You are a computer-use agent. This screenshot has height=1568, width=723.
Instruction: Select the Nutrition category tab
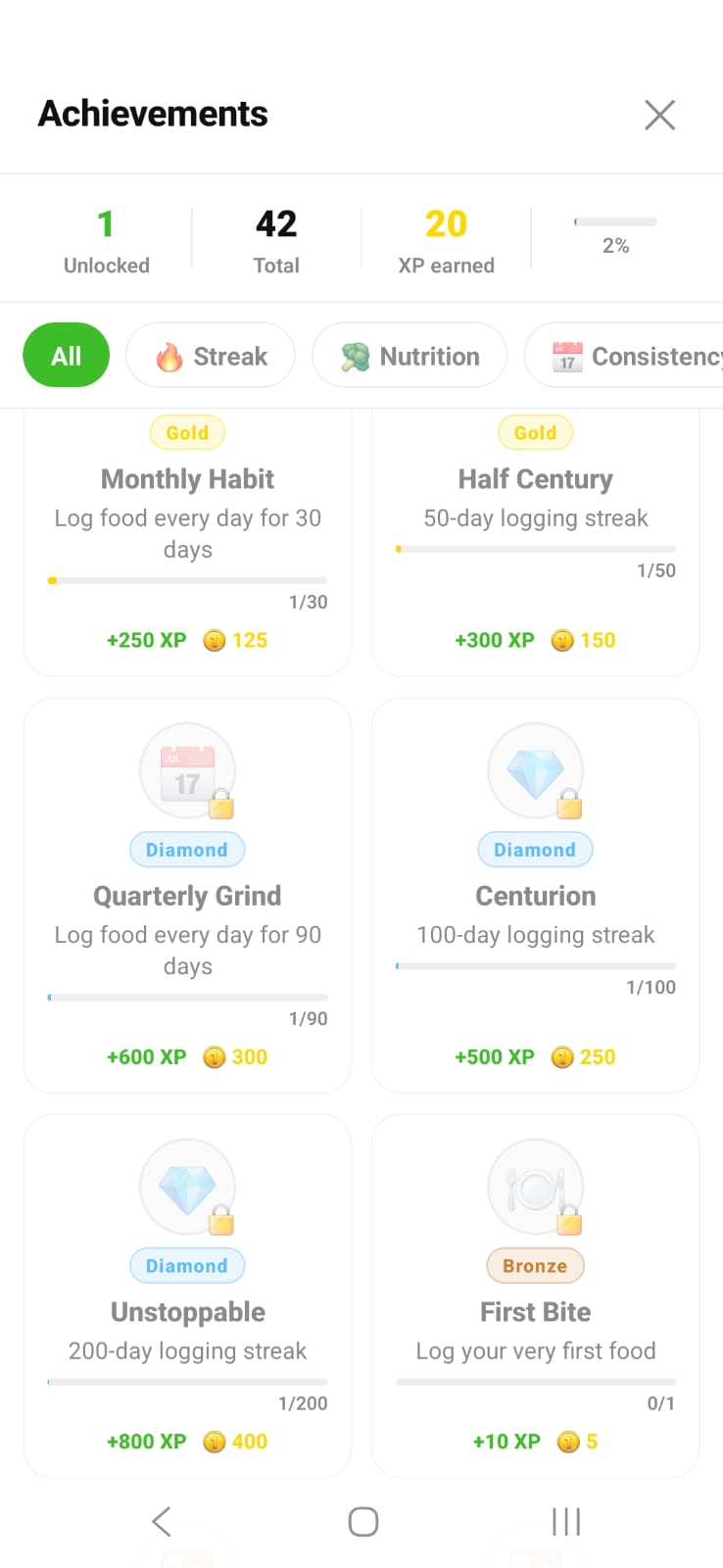pyautogui.click(x=410, y=356)
